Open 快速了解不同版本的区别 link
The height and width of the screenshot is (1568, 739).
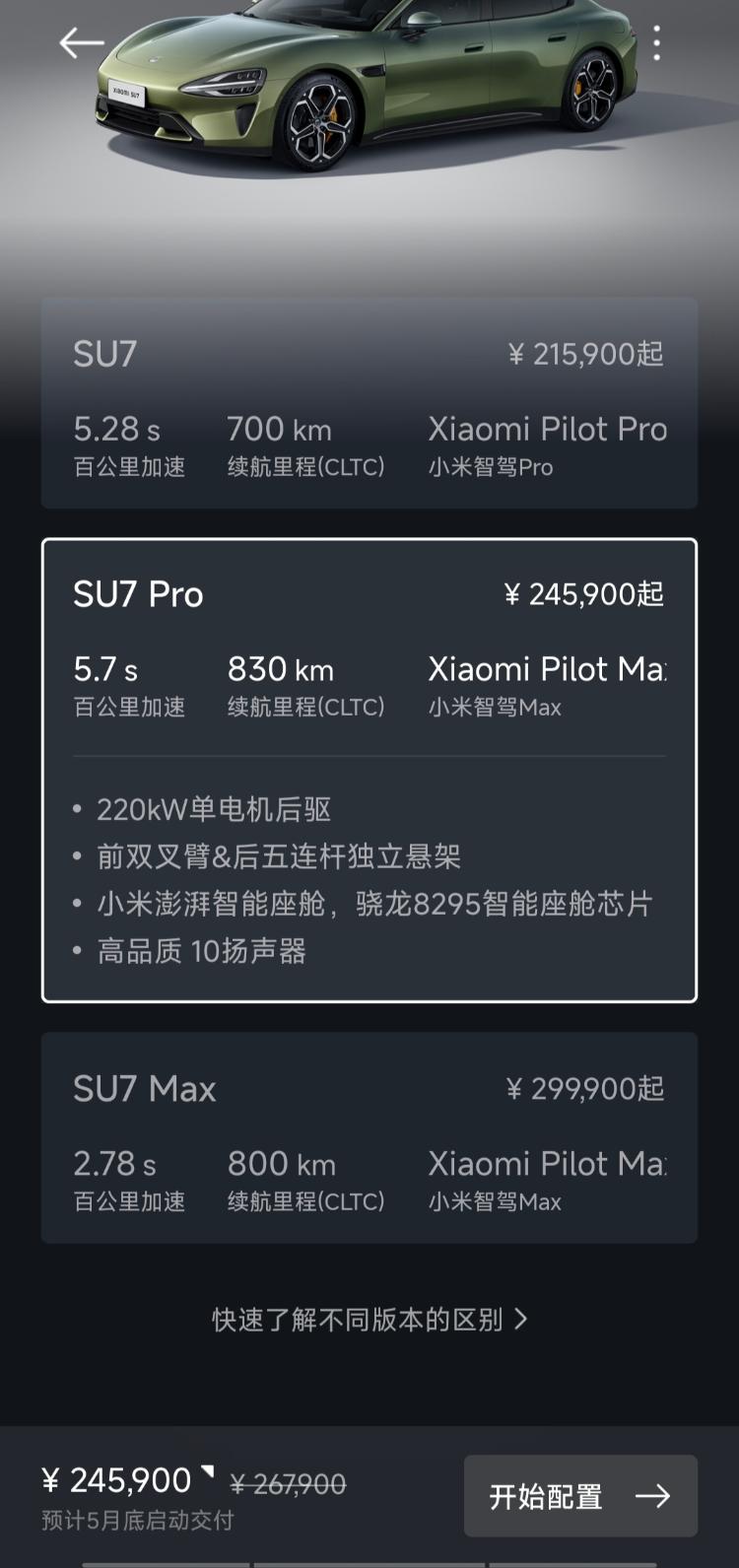[369, 1319]
